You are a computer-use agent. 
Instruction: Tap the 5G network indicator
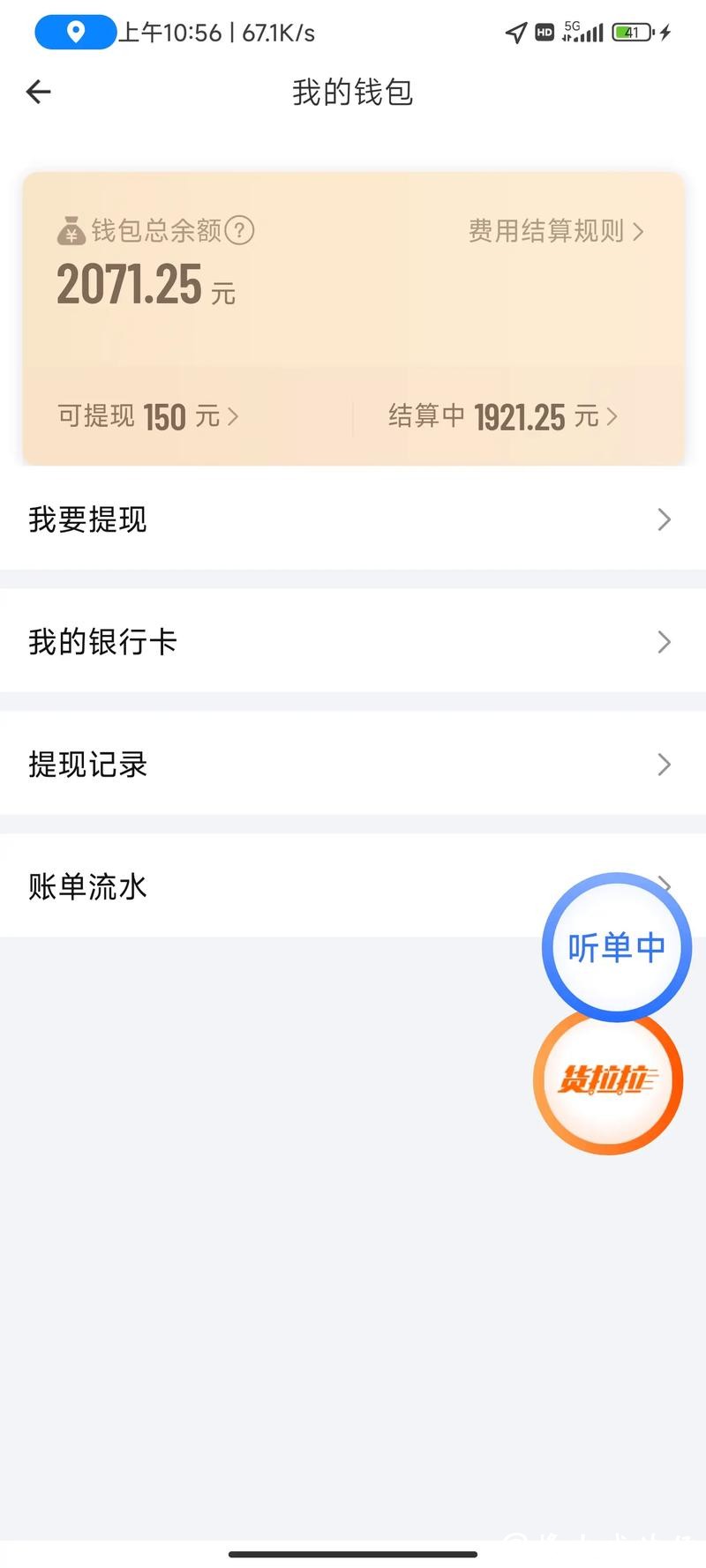(x=570, y=29)
